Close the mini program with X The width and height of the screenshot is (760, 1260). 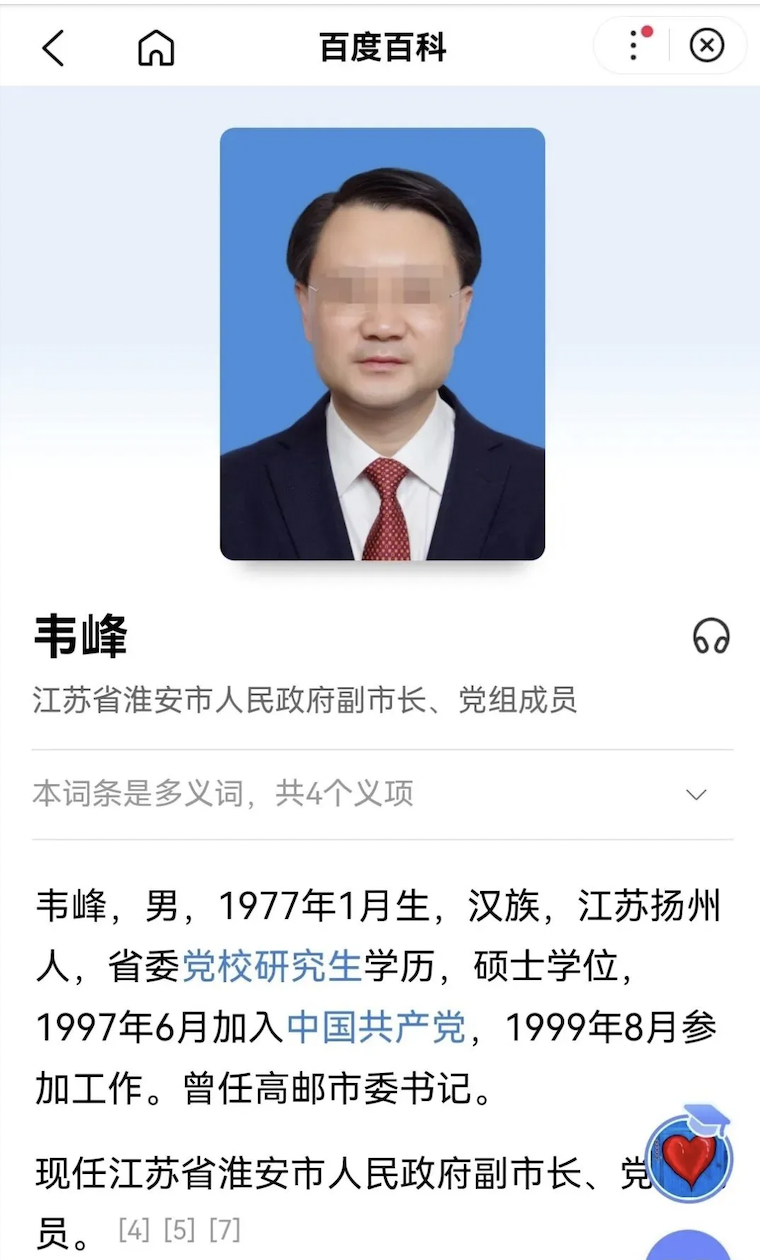707,45
